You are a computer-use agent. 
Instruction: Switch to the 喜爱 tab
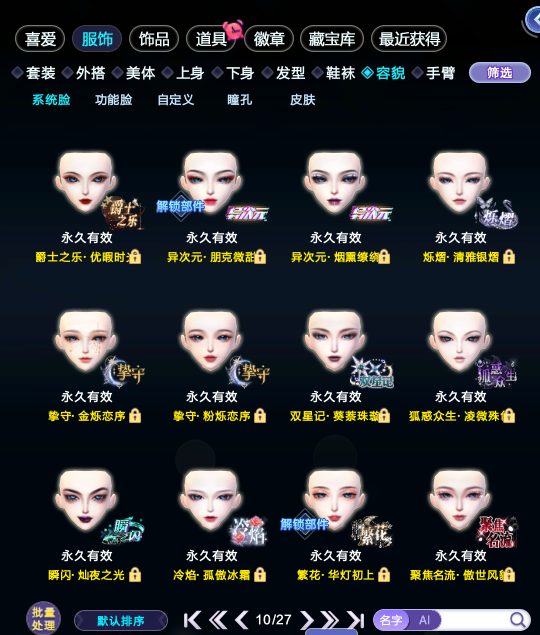click(x=40, y=39)
